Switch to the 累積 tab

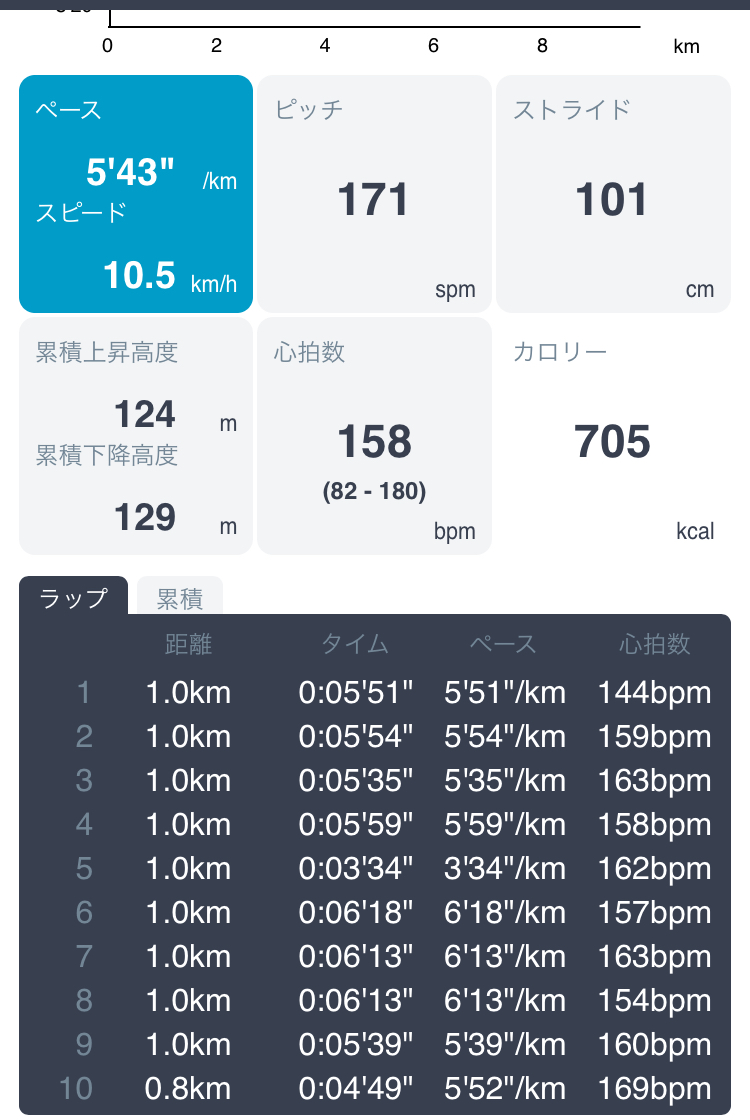(x=180, y=598)
